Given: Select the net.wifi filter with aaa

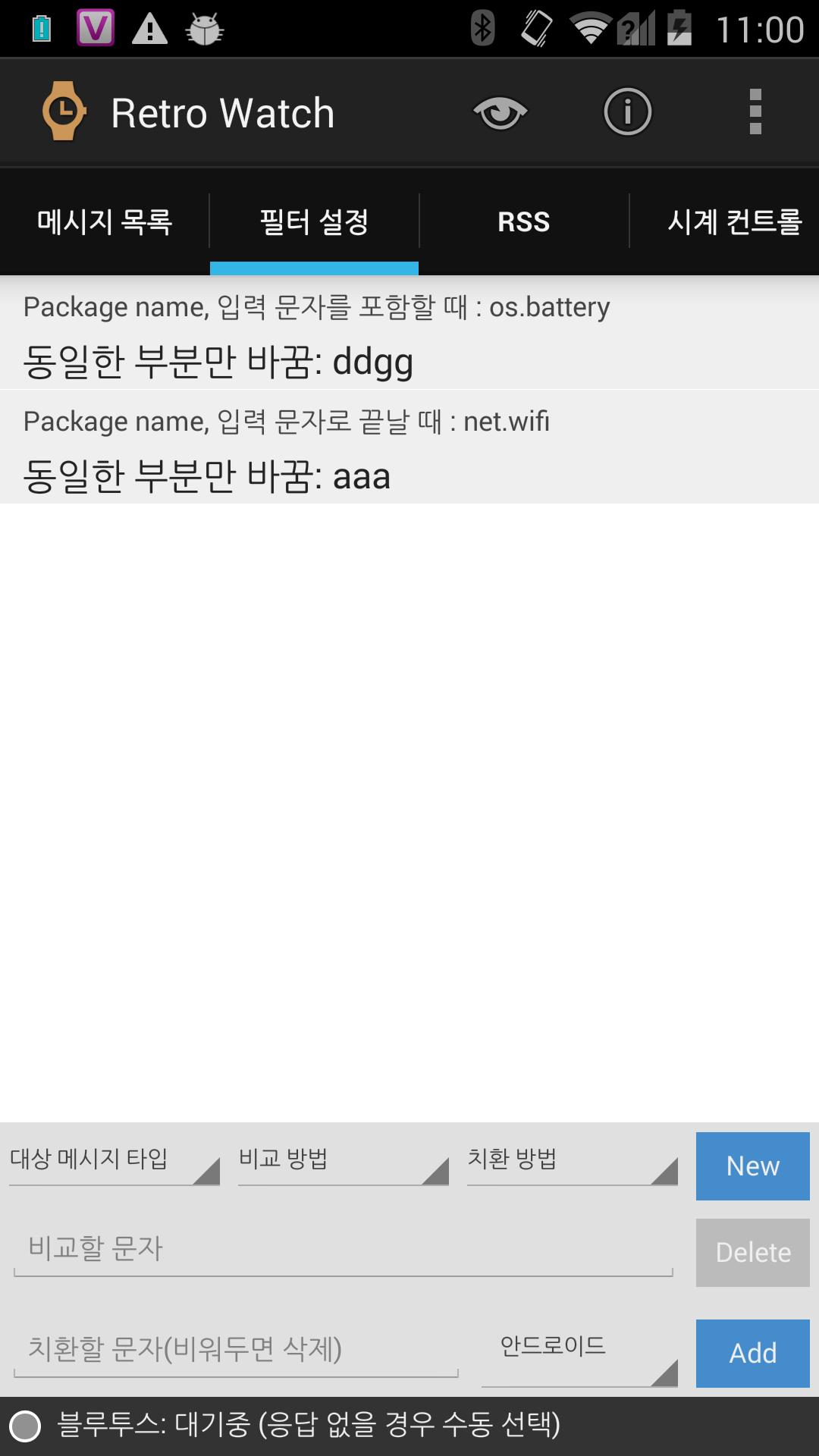Looking at the screenshot, I should click(409, 448).
